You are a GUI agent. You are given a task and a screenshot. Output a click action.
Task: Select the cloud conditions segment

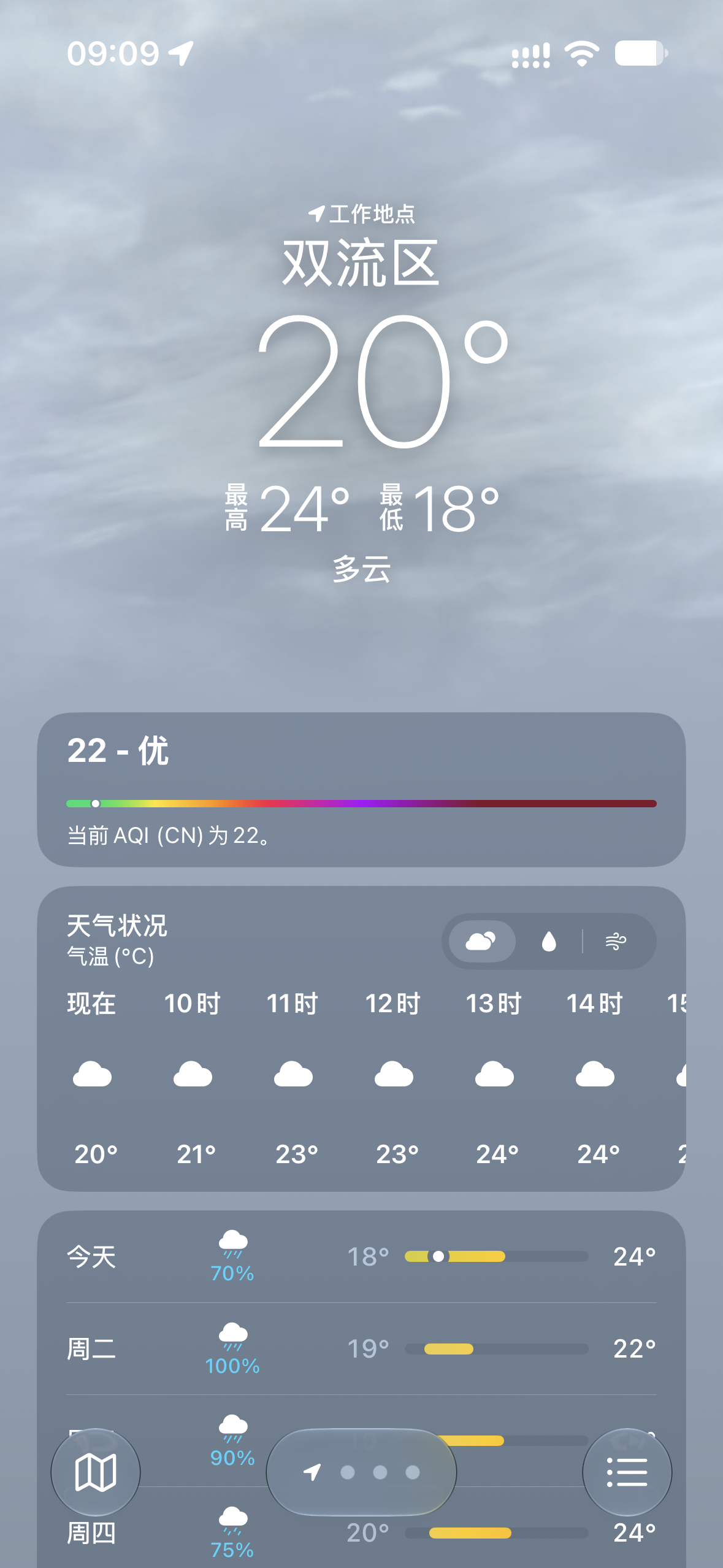coord(481,941)
